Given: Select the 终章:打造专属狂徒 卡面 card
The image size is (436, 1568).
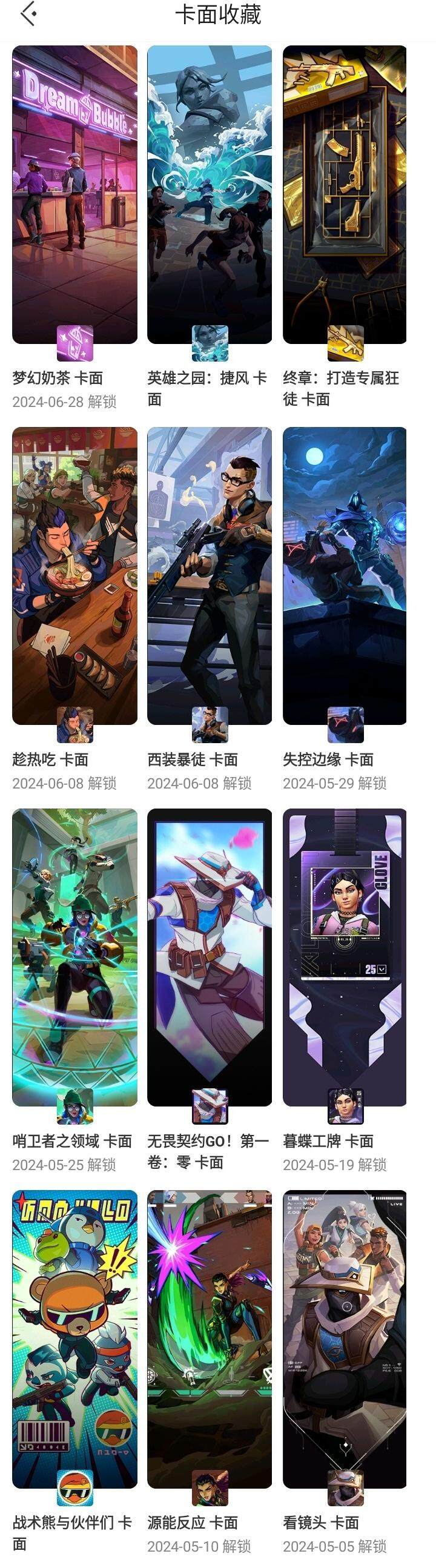Looking at the screenshot, I should pos(345,195).
